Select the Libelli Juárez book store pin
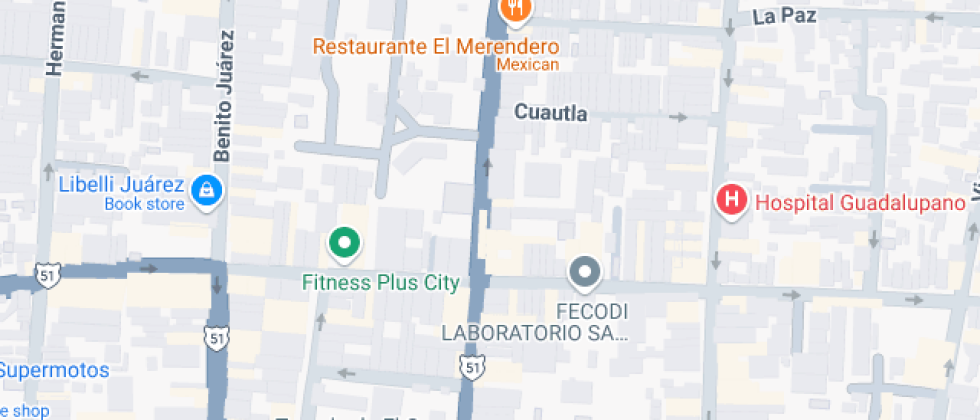980x420 pixels. pos(208,190)
